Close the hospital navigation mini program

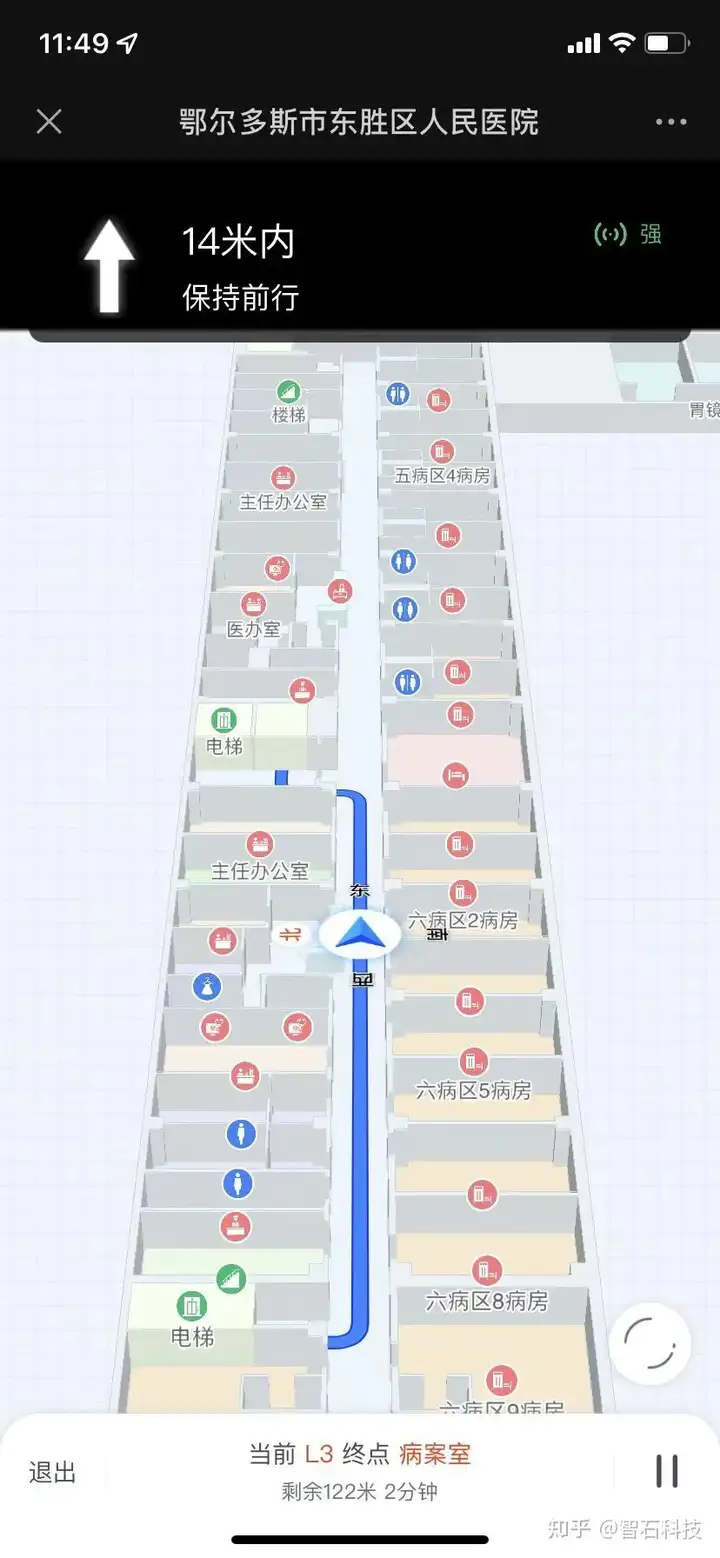pyautogui.click(x=49, y=122)
